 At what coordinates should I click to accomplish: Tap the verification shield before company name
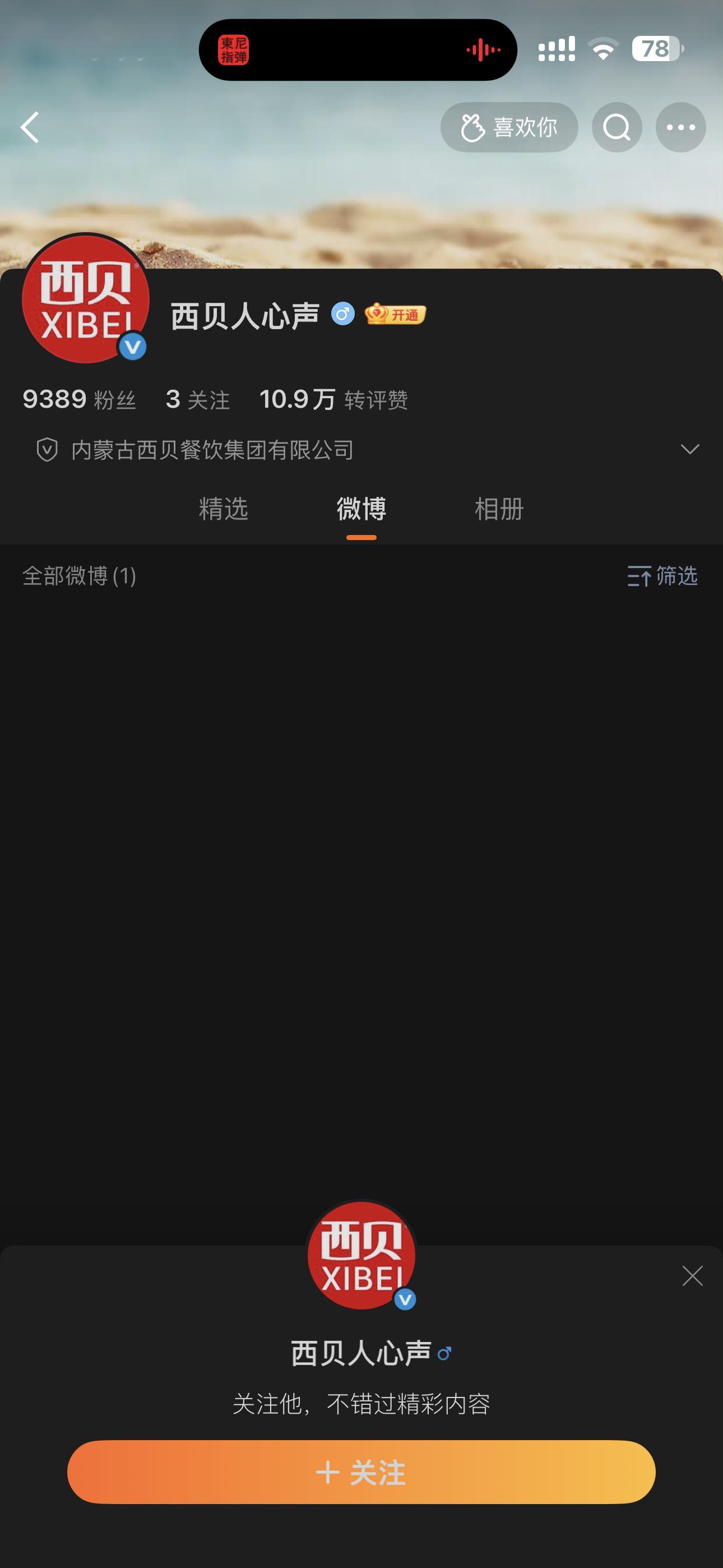click(x=48, y=450)
